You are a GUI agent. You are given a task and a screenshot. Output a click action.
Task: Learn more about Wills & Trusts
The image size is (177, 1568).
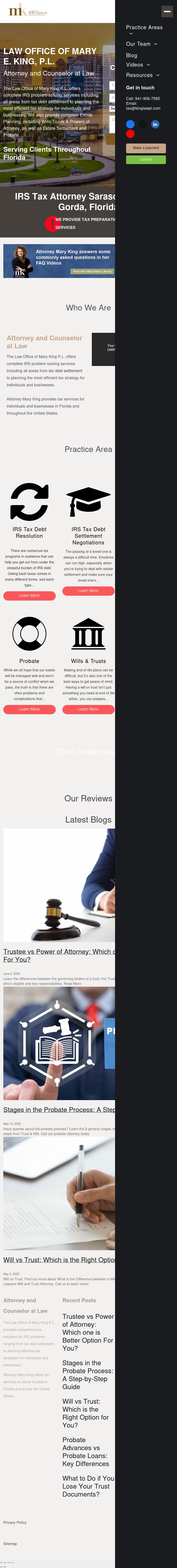[88, 709]
